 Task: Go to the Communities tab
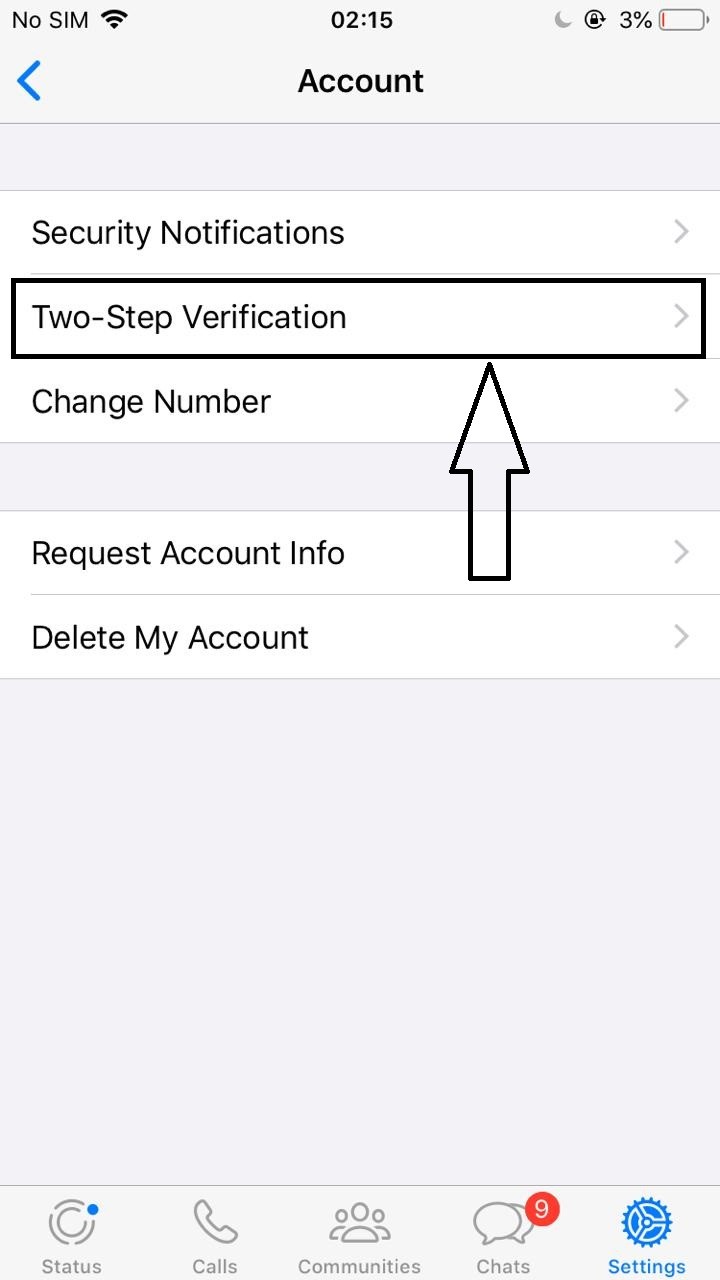tap(360, 1235)
